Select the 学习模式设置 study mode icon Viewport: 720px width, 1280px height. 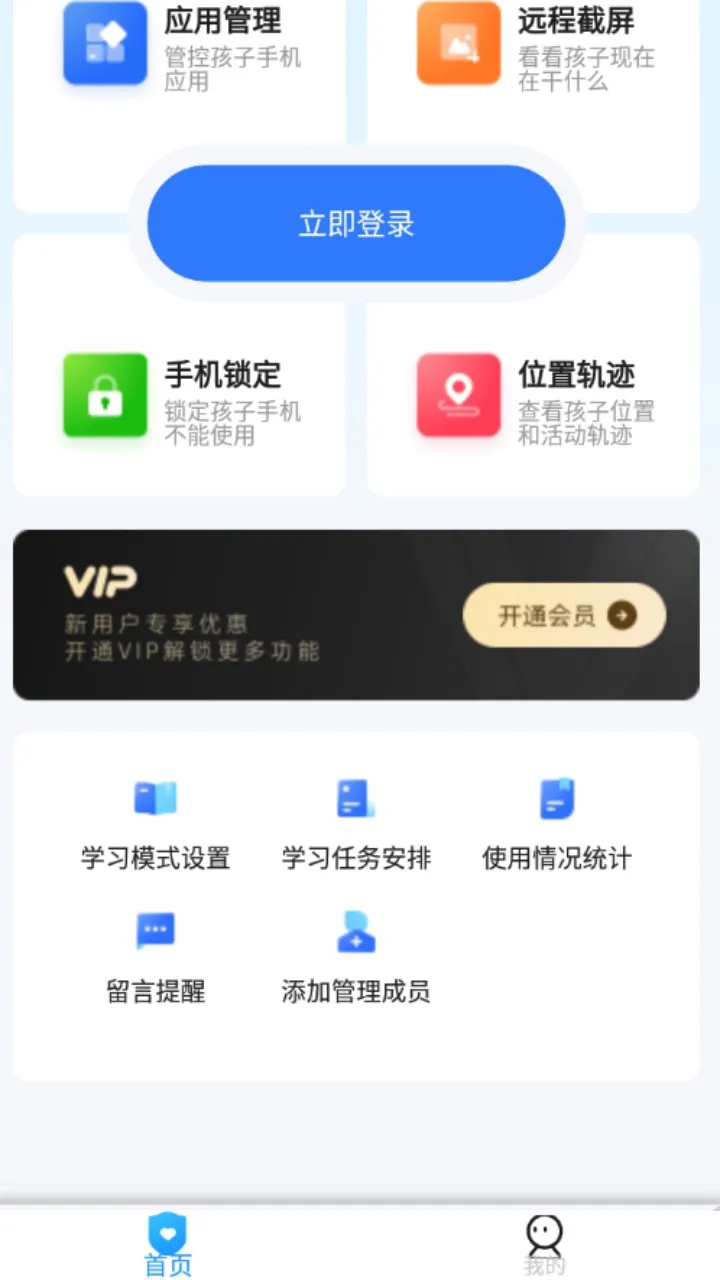(x=154, y=799)
